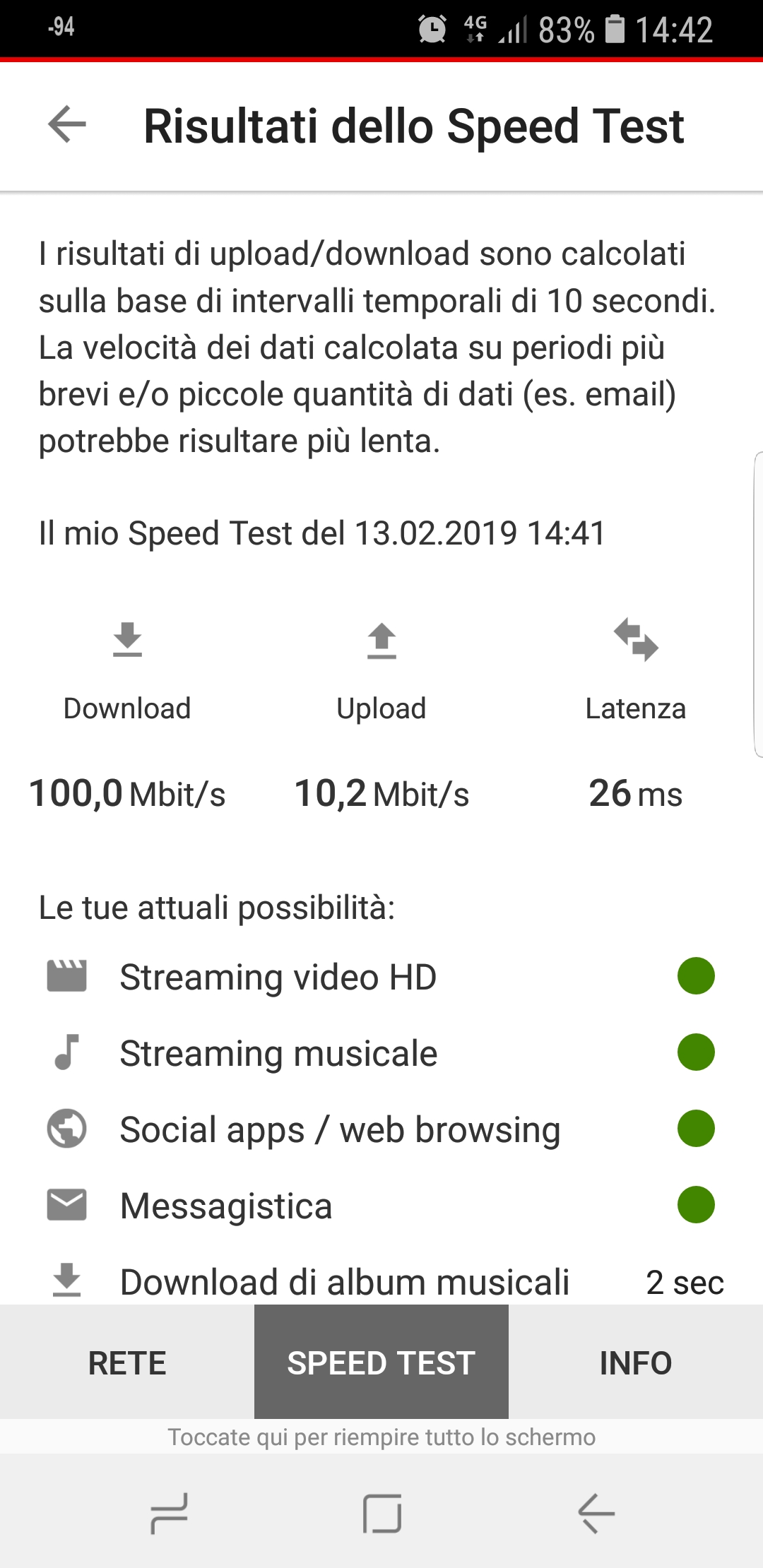
Task: Go to the system home screen
Action: (382, 1514)
